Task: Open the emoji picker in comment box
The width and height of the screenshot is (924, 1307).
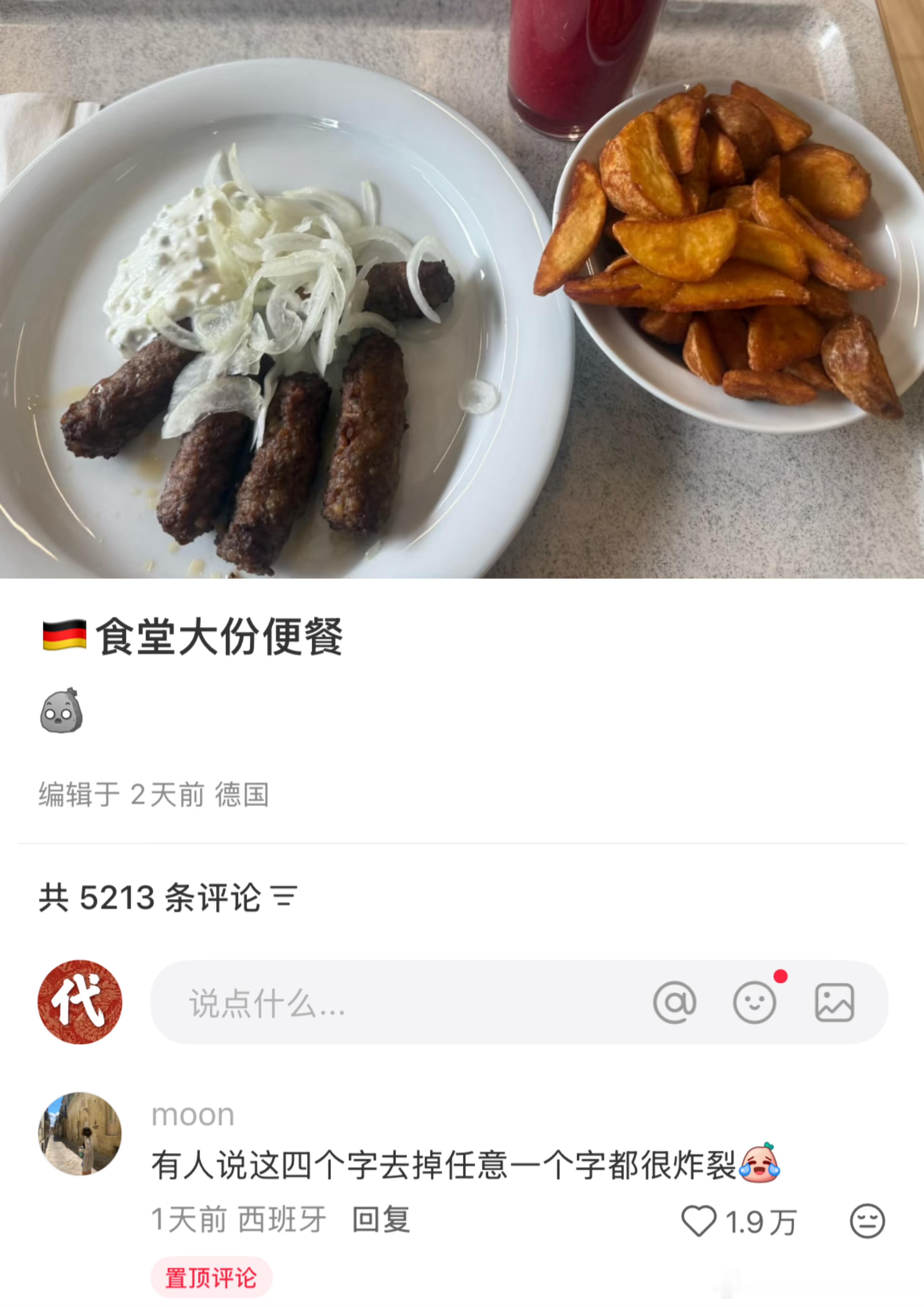Action: click(x=755, y=1002)
